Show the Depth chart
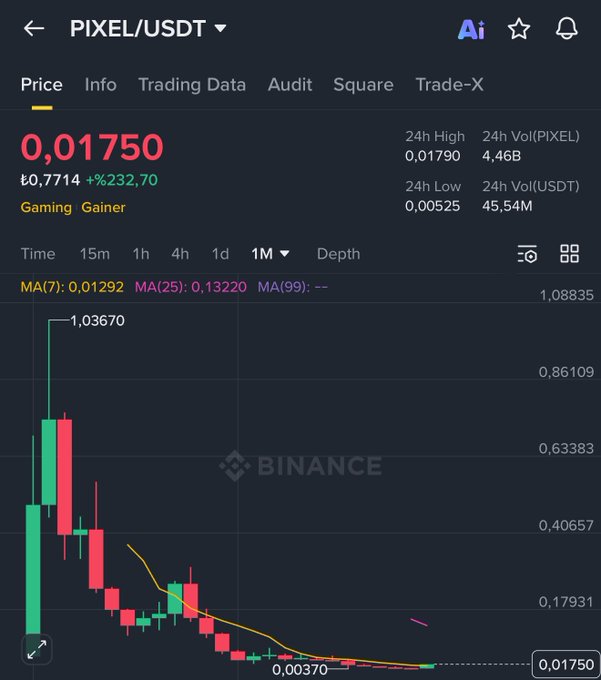This screenshot has height=680, width=601. [338, 254]
